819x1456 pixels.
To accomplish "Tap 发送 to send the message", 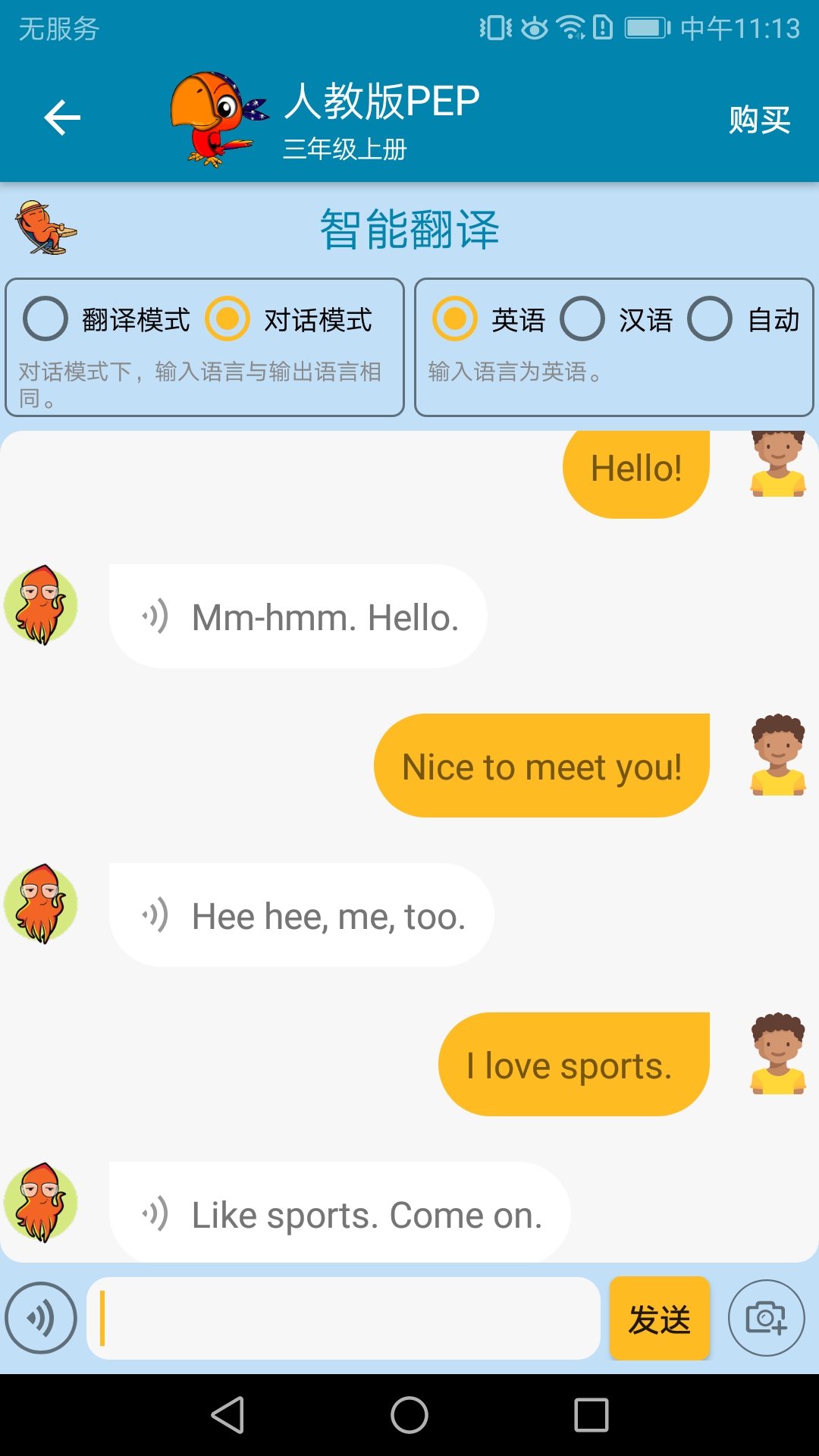I will pos(659,1318).
